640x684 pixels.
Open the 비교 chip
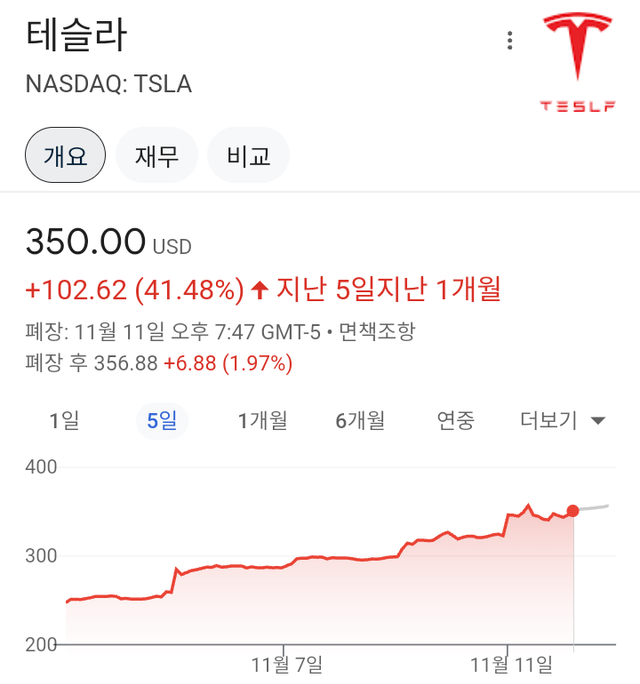tap(248, 156)
